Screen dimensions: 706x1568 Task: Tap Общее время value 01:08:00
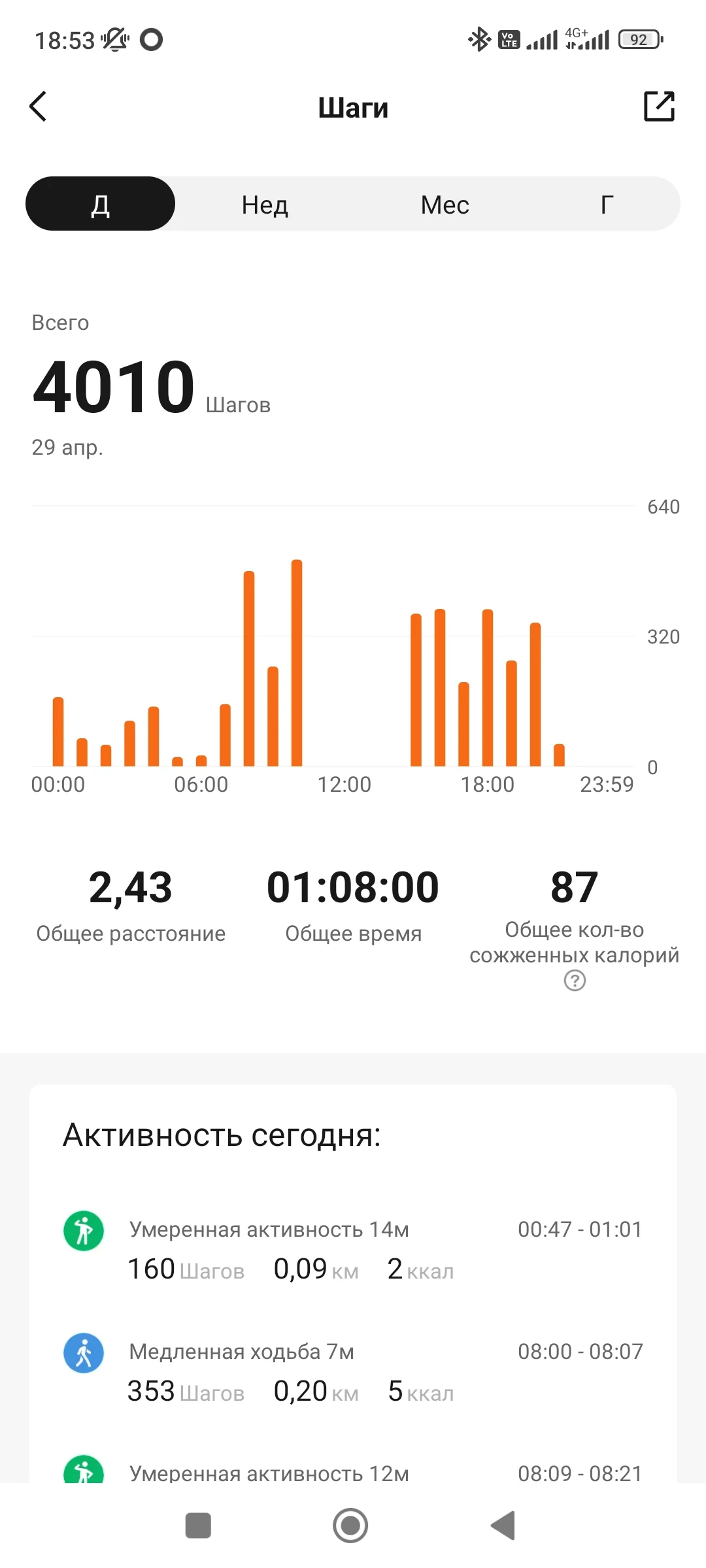tap(352, 886)
